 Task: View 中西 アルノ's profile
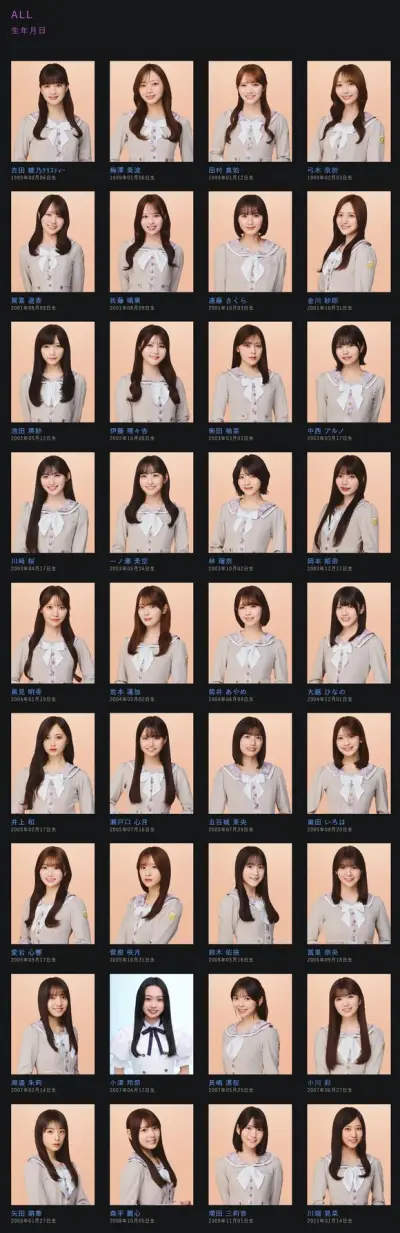pyautogui.click(x=349, y=382)
